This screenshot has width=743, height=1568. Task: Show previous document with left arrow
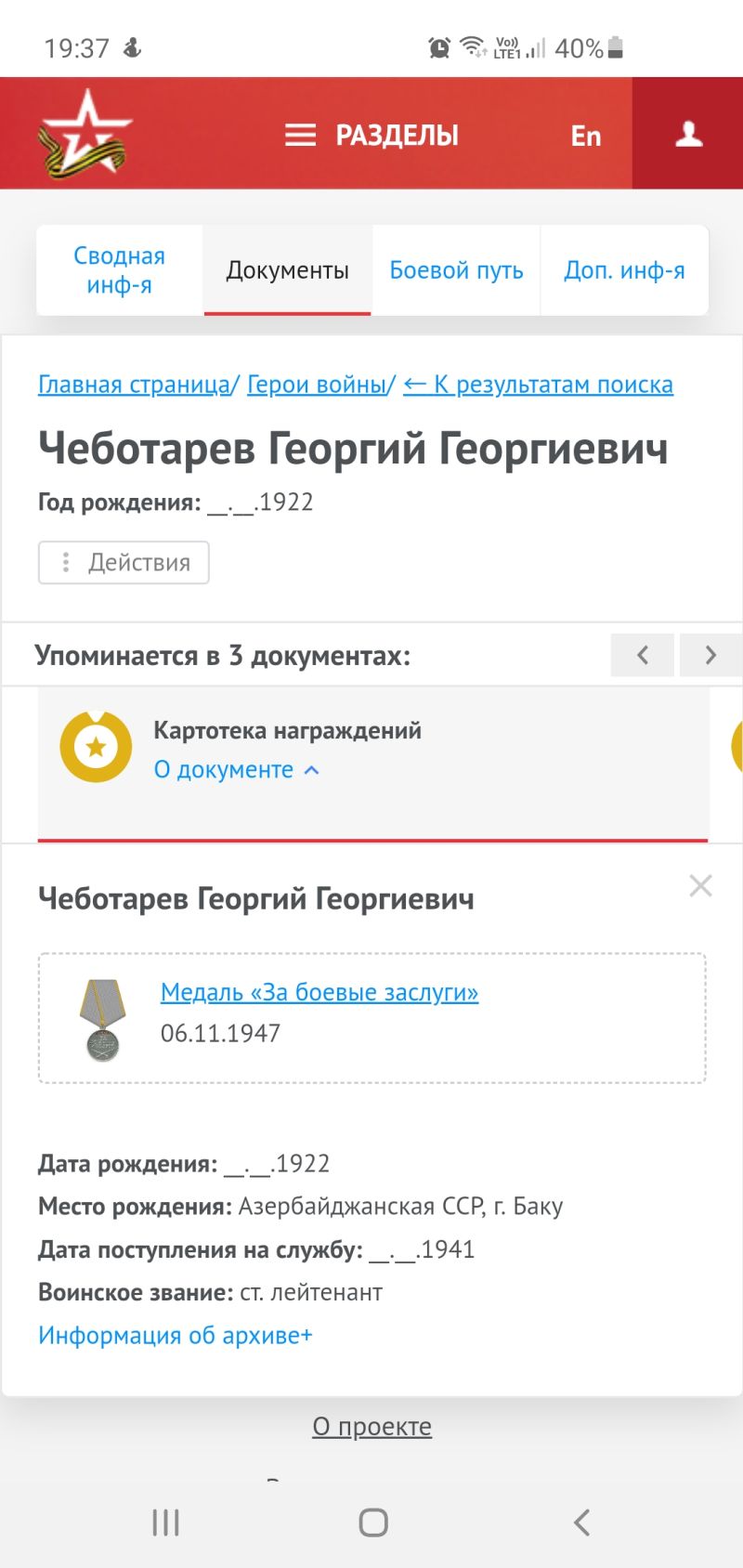tap(643, 655)
